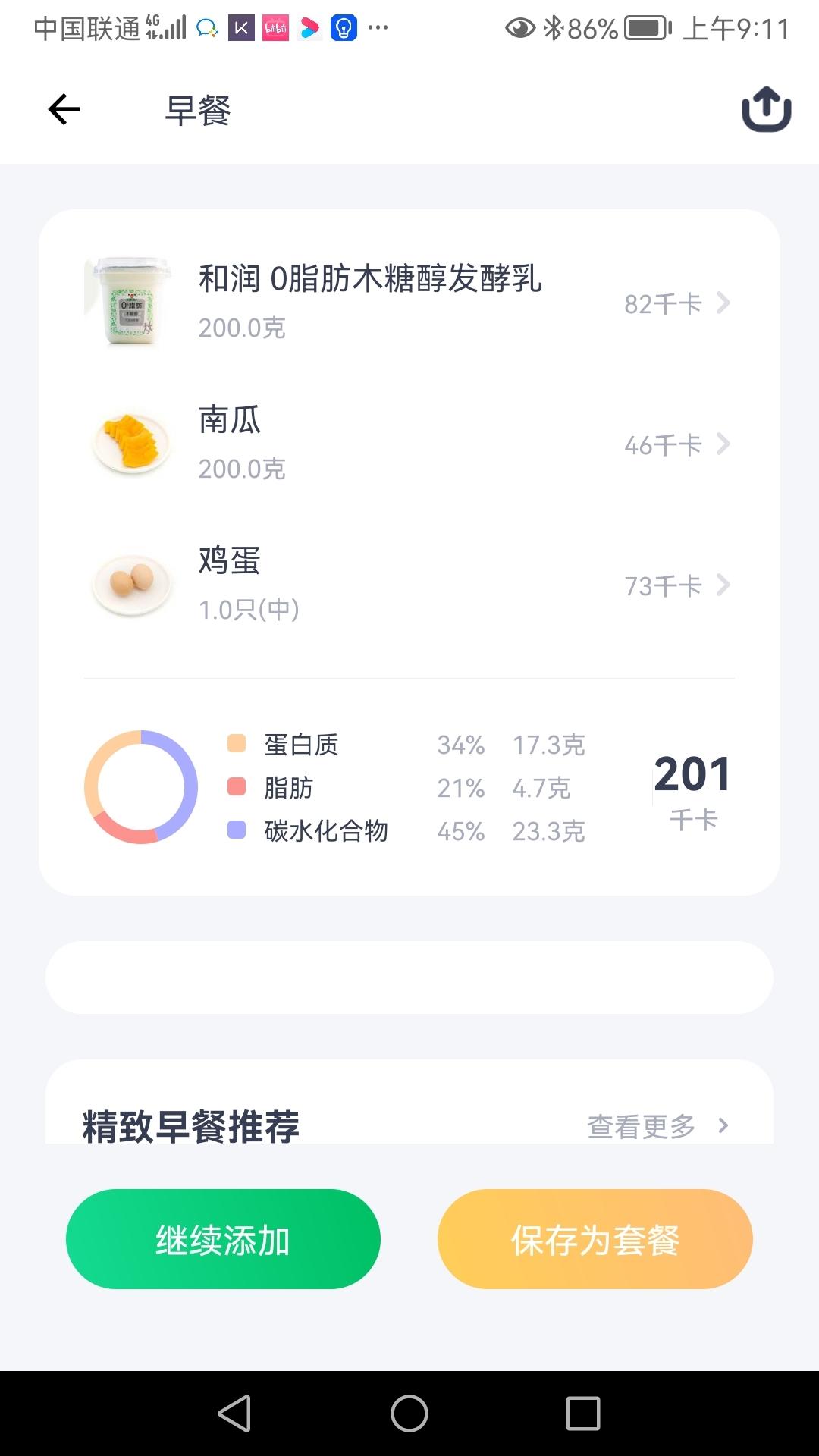Tap the system home button
The width and height of the screenshot is (819, 1456).
pyautogui.click(x=409, y=1414)
